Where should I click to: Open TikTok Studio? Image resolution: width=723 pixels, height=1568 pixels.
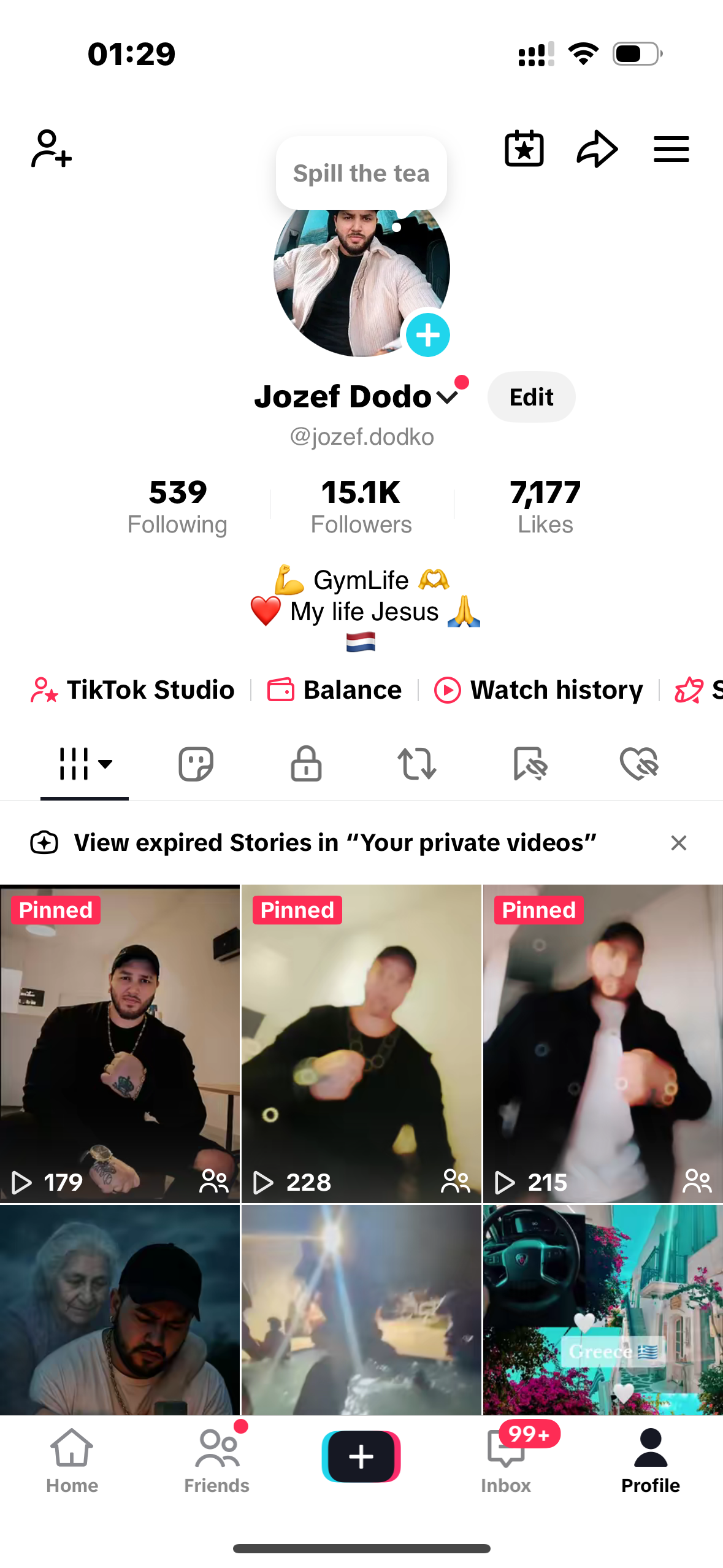pos(133,690)
